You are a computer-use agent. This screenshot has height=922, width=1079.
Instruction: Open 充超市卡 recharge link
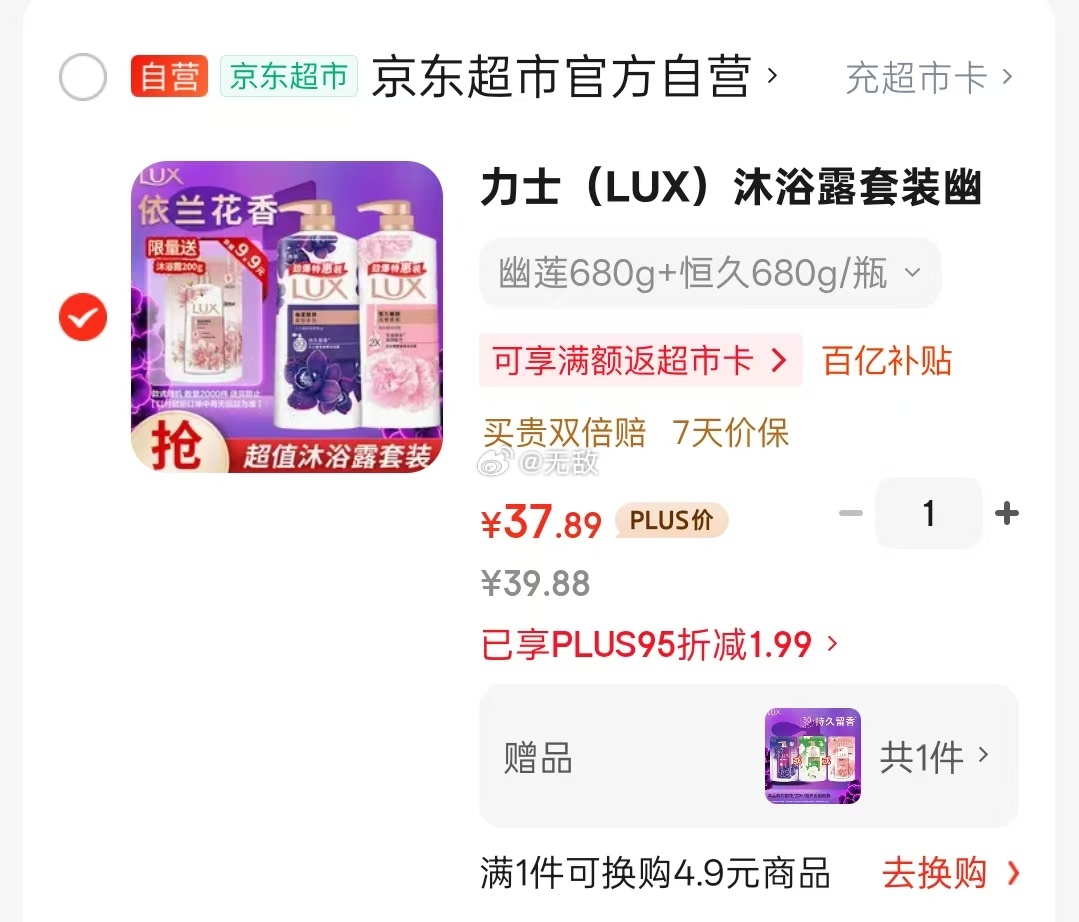pyautogui.click(x=928, y=77)
